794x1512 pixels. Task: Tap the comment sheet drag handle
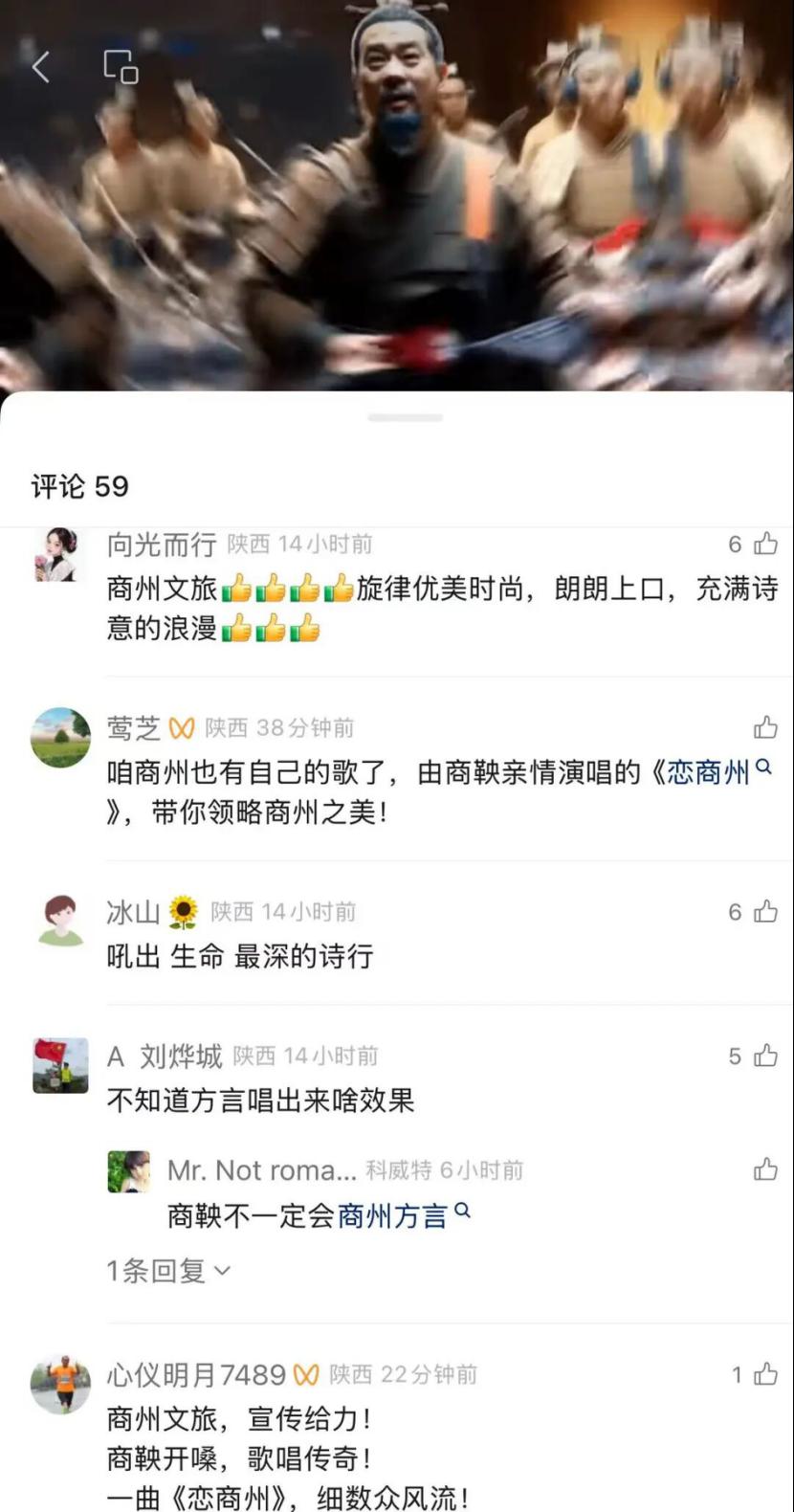405,418
